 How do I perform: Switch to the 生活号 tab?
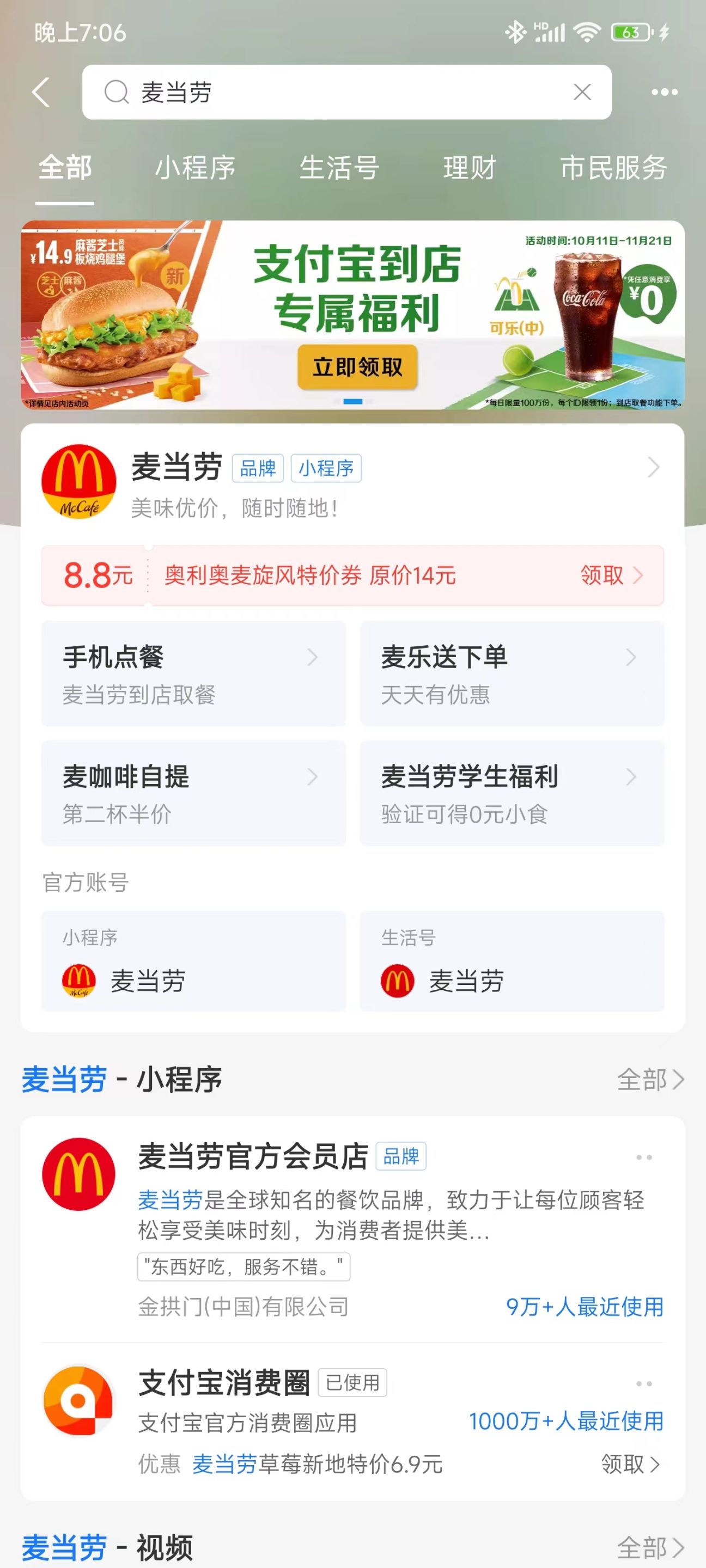[339, 168]
